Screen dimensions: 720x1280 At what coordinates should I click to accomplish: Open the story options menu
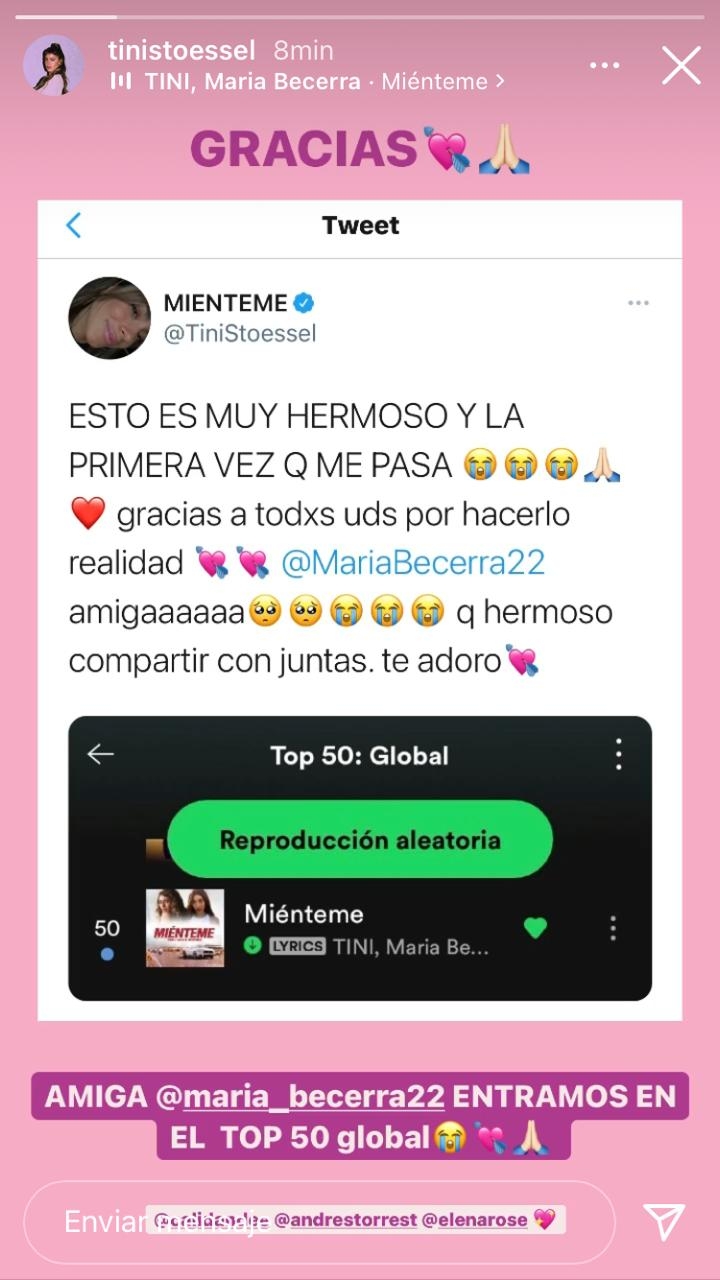click(604, 66)
